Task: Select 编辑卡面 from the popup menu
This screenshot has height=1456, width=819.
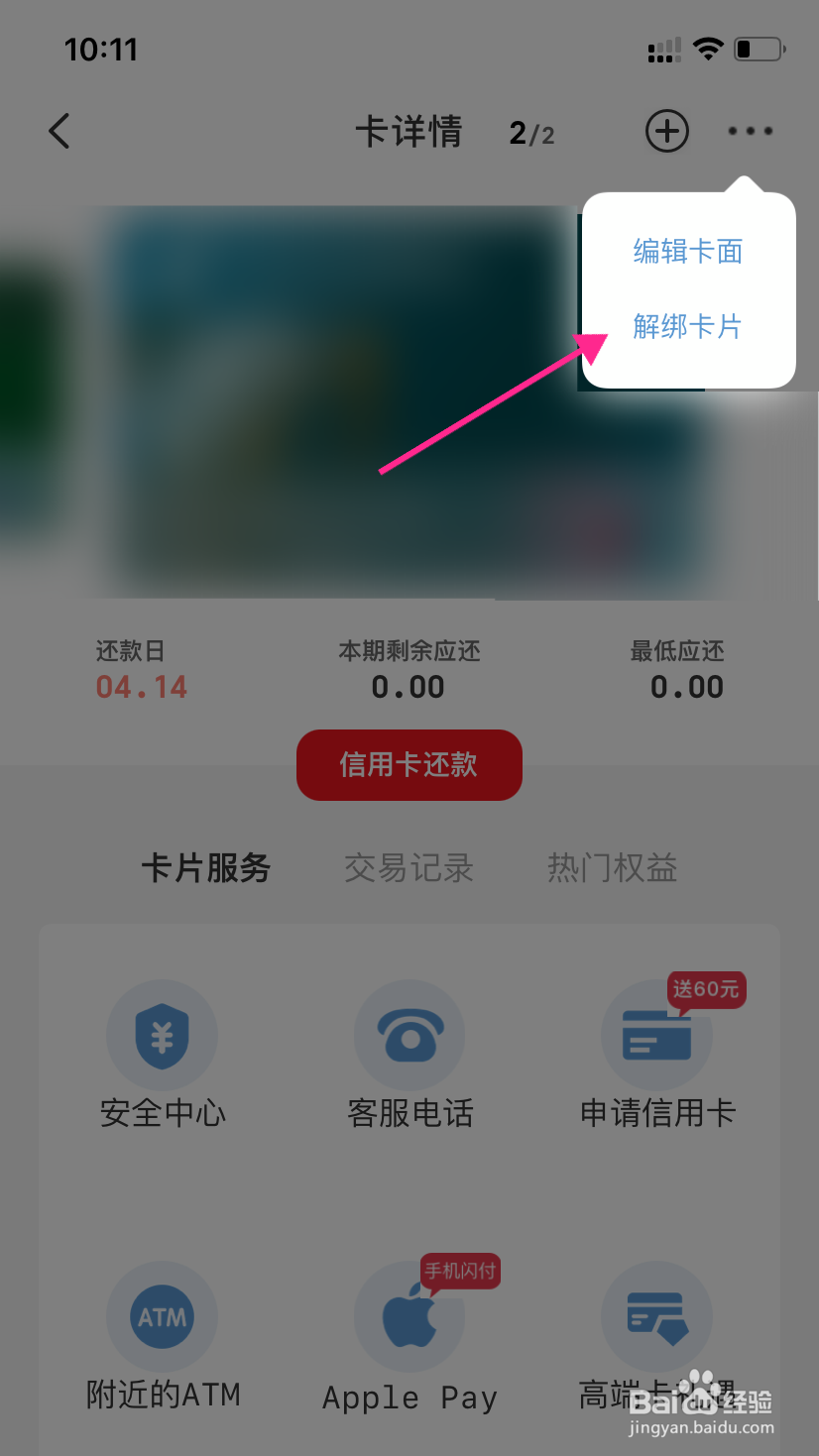Action: [687, 252]
